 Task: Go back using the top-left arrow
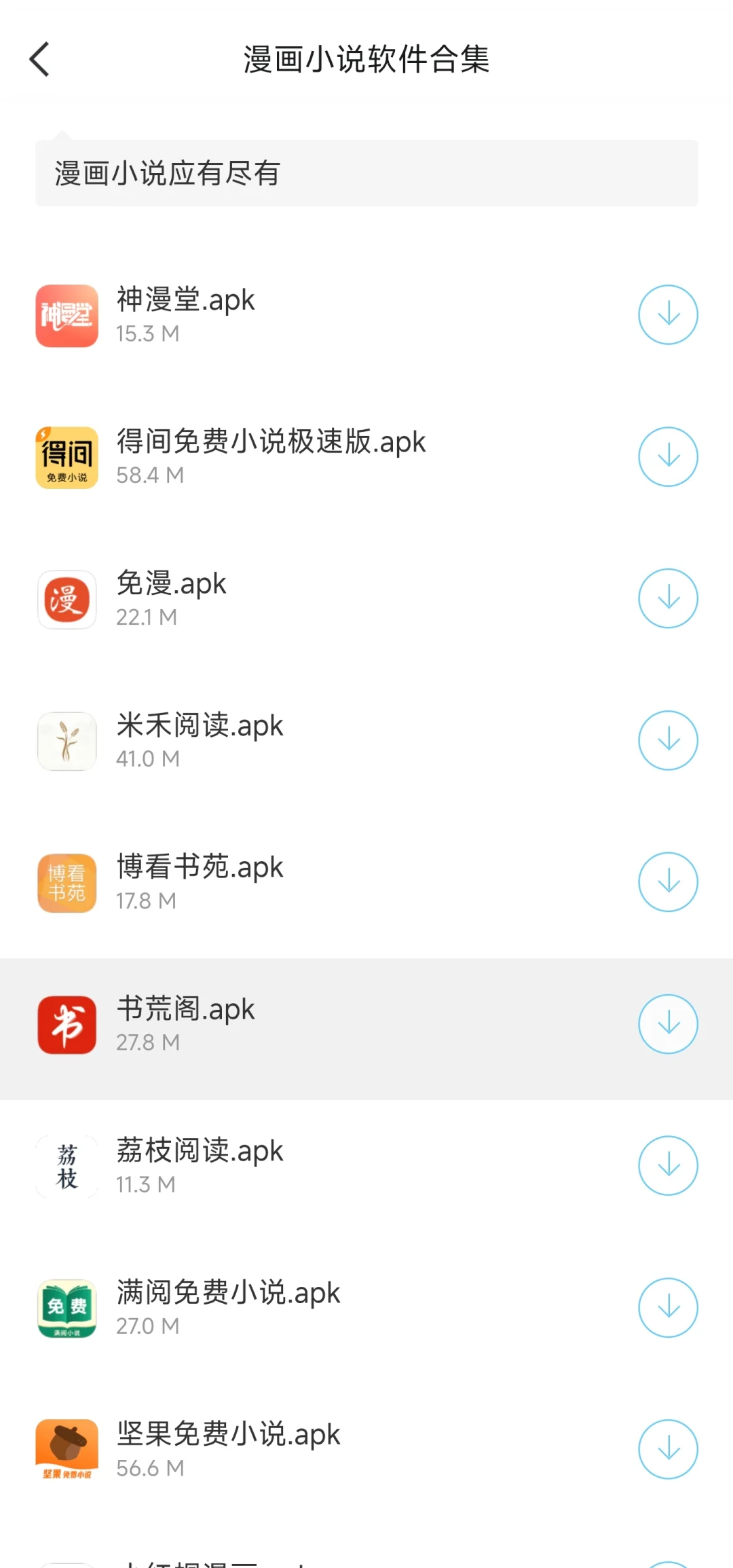click(x=39, y=59)
